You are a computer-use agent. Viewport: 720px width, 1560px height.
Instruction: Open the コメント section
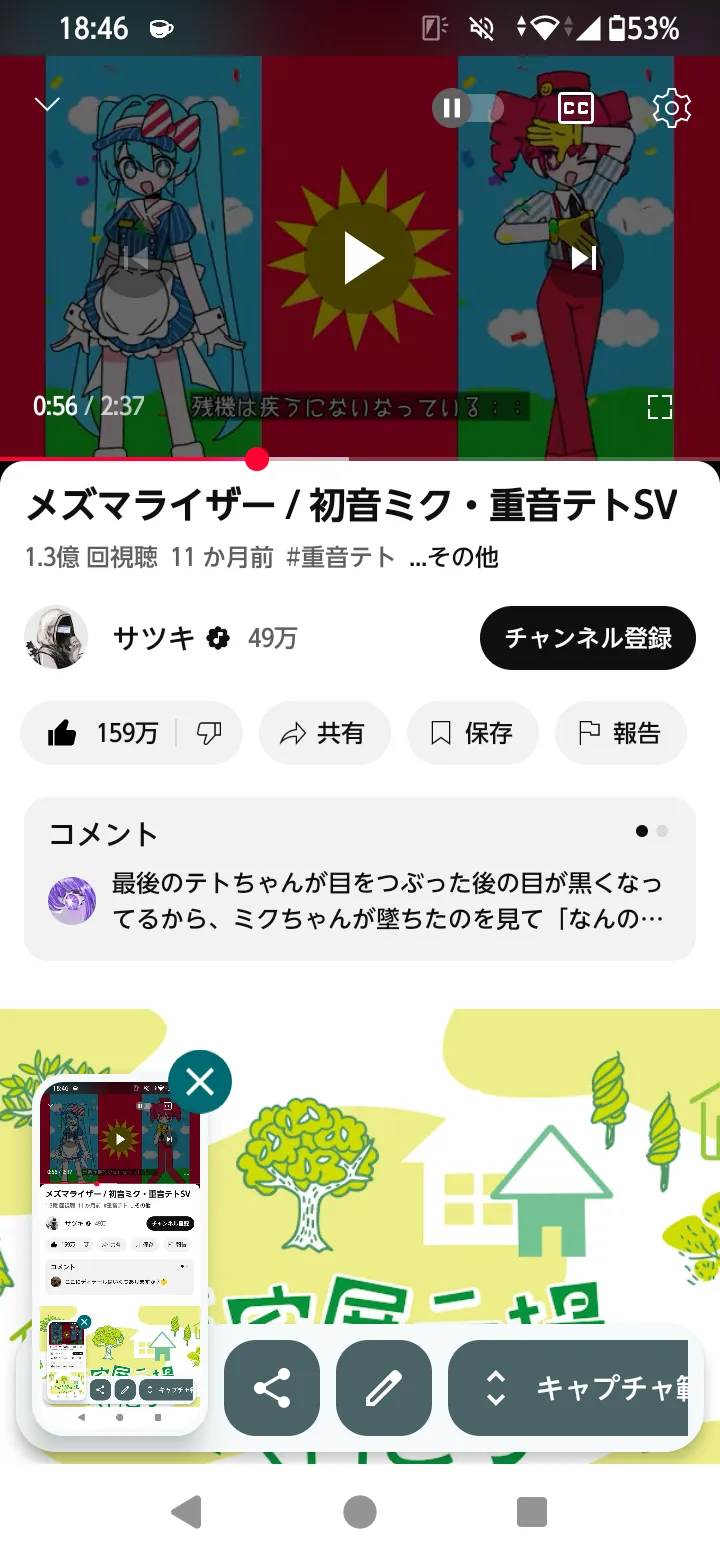coord(360,879)
